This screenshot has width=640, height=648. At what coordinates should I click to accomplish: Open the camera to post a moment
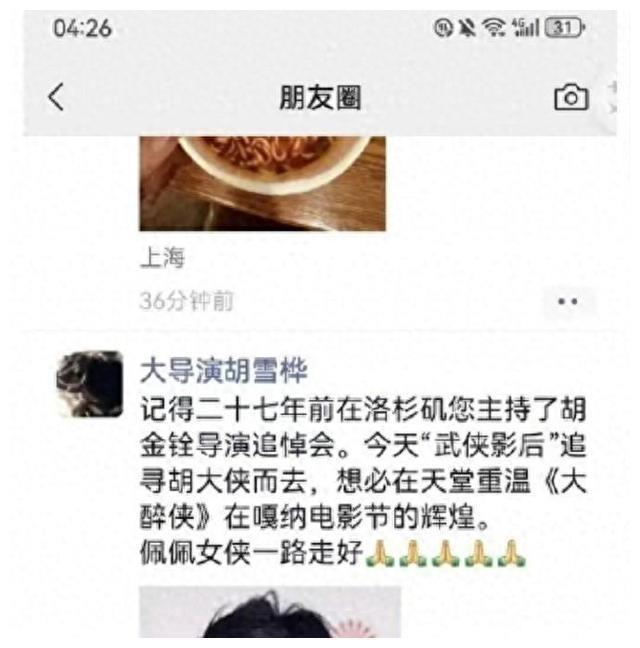[571, 97]
